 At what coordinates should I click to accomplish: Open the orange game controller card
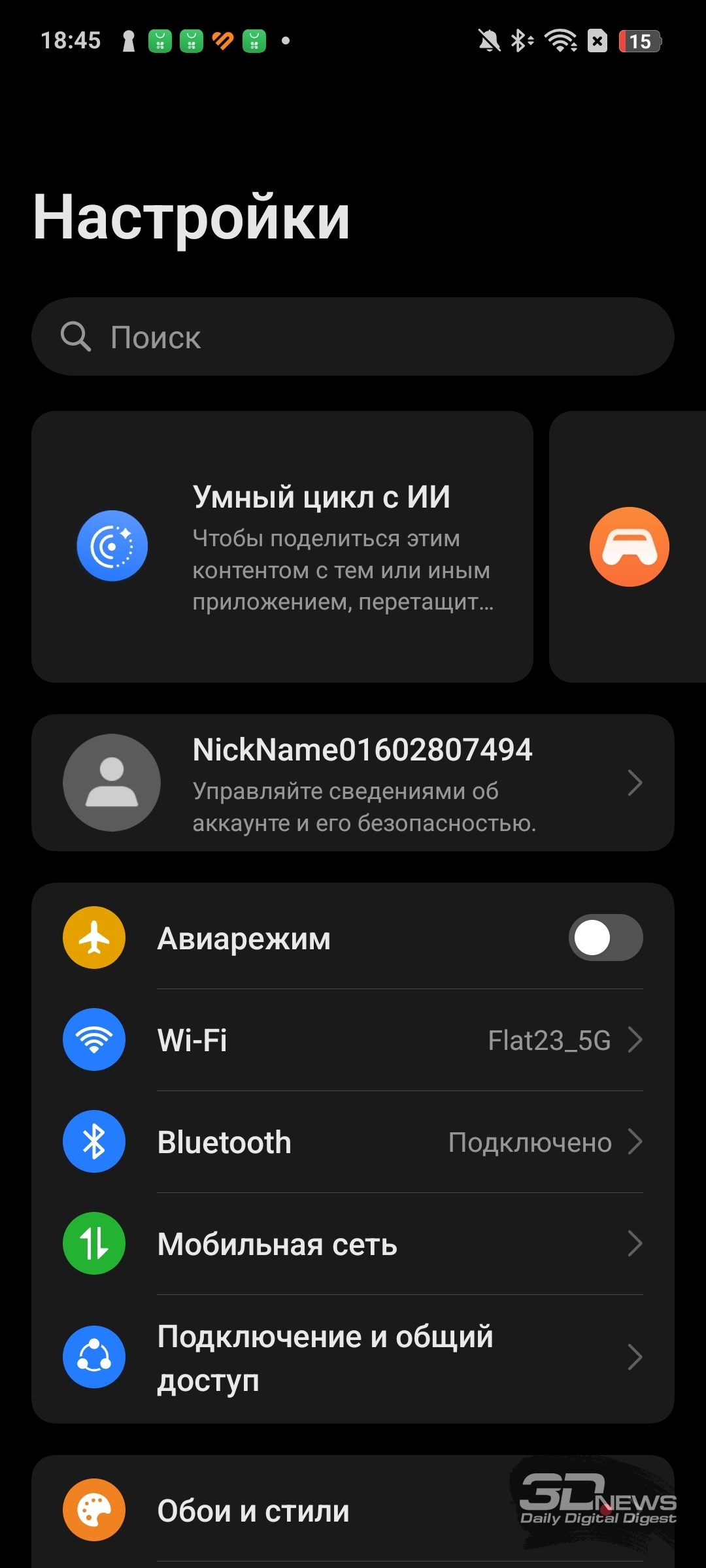tap(628, 547)
